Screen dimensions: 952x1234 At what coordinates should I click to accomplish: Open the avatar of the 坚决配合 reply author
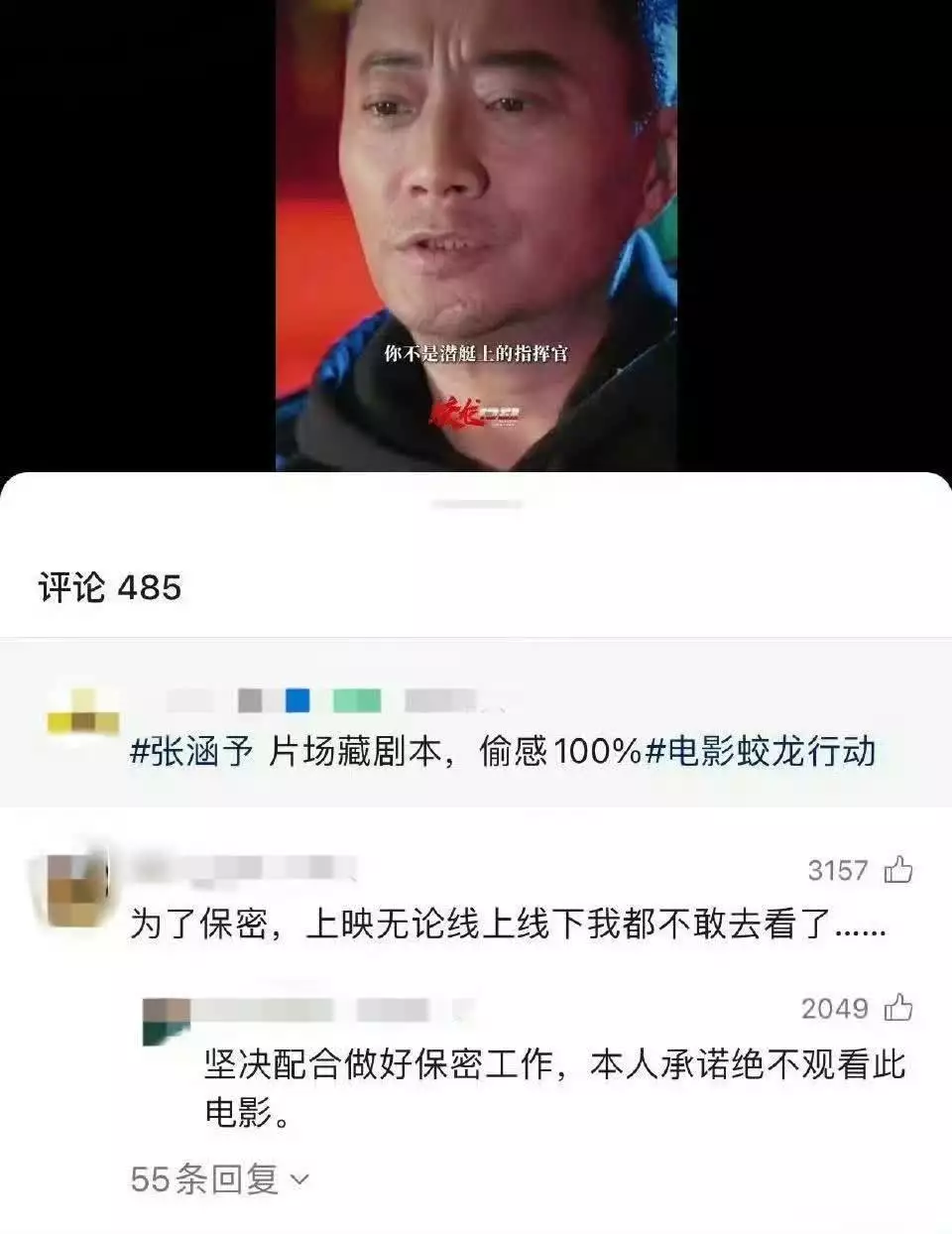click(166, 1022)
